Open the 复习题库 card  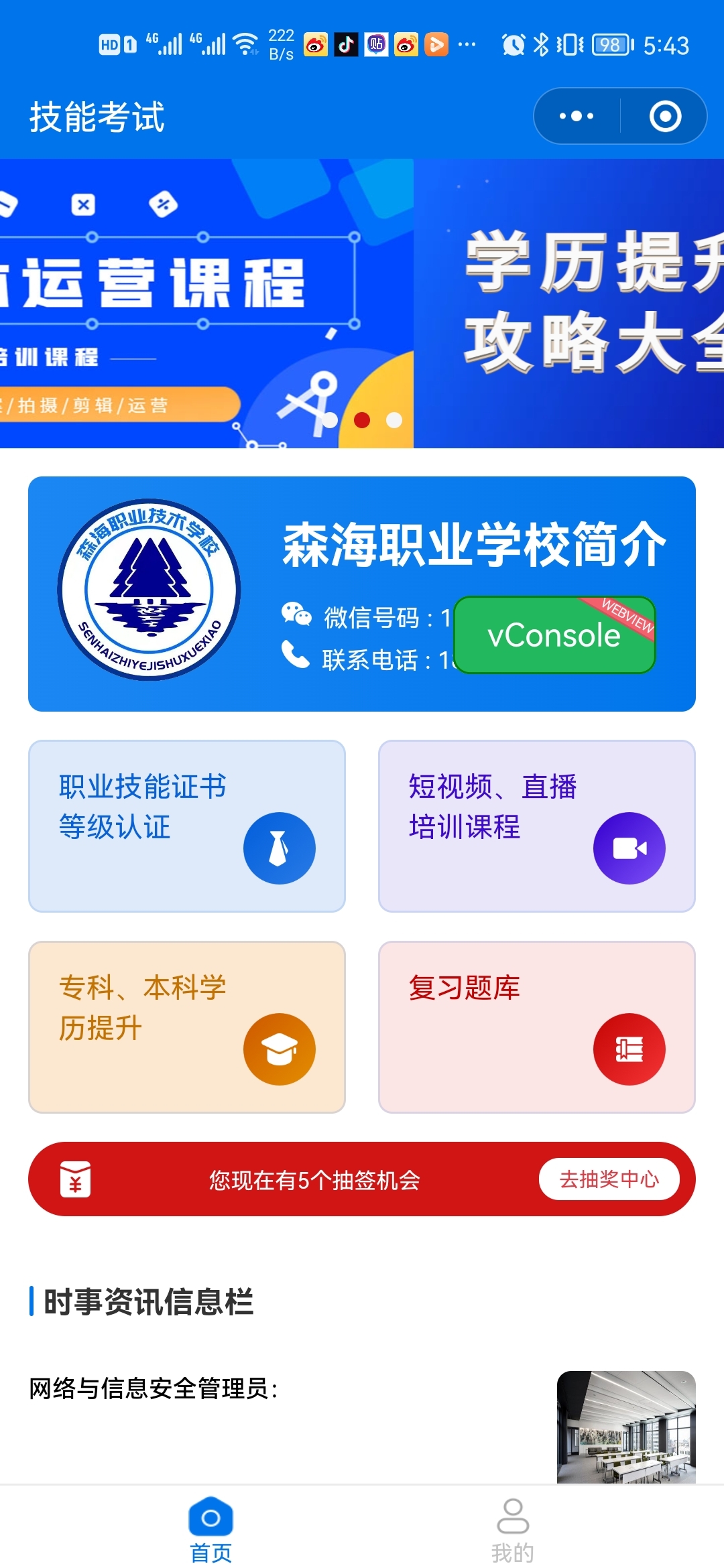536,1027
